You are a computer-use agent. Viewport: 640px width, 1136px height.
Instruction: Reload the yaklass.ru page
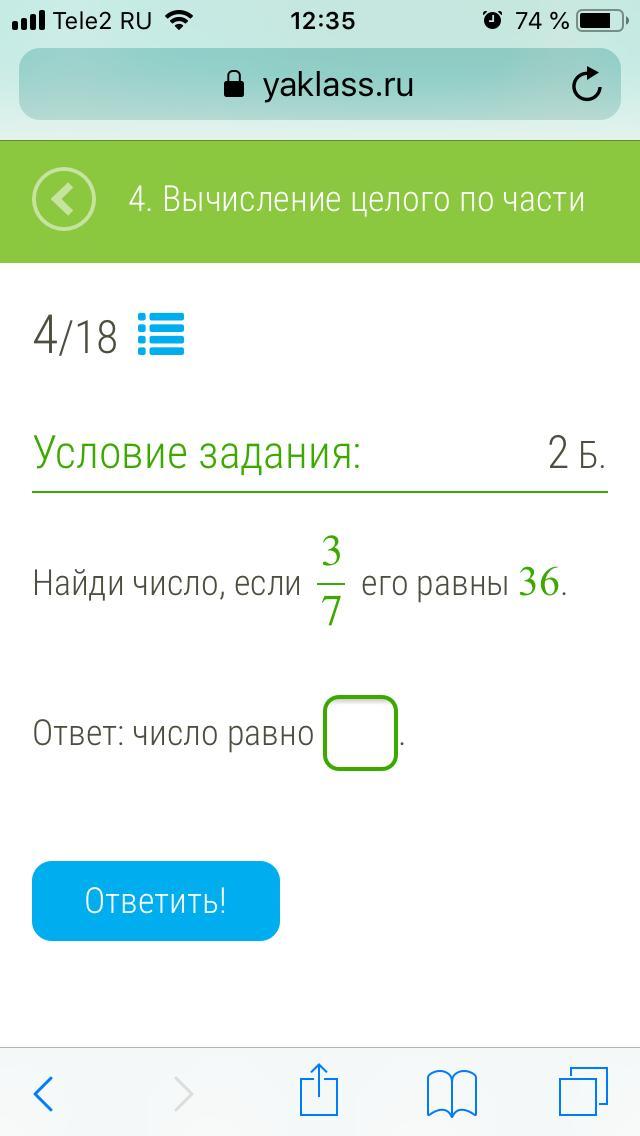pos(586,84)
